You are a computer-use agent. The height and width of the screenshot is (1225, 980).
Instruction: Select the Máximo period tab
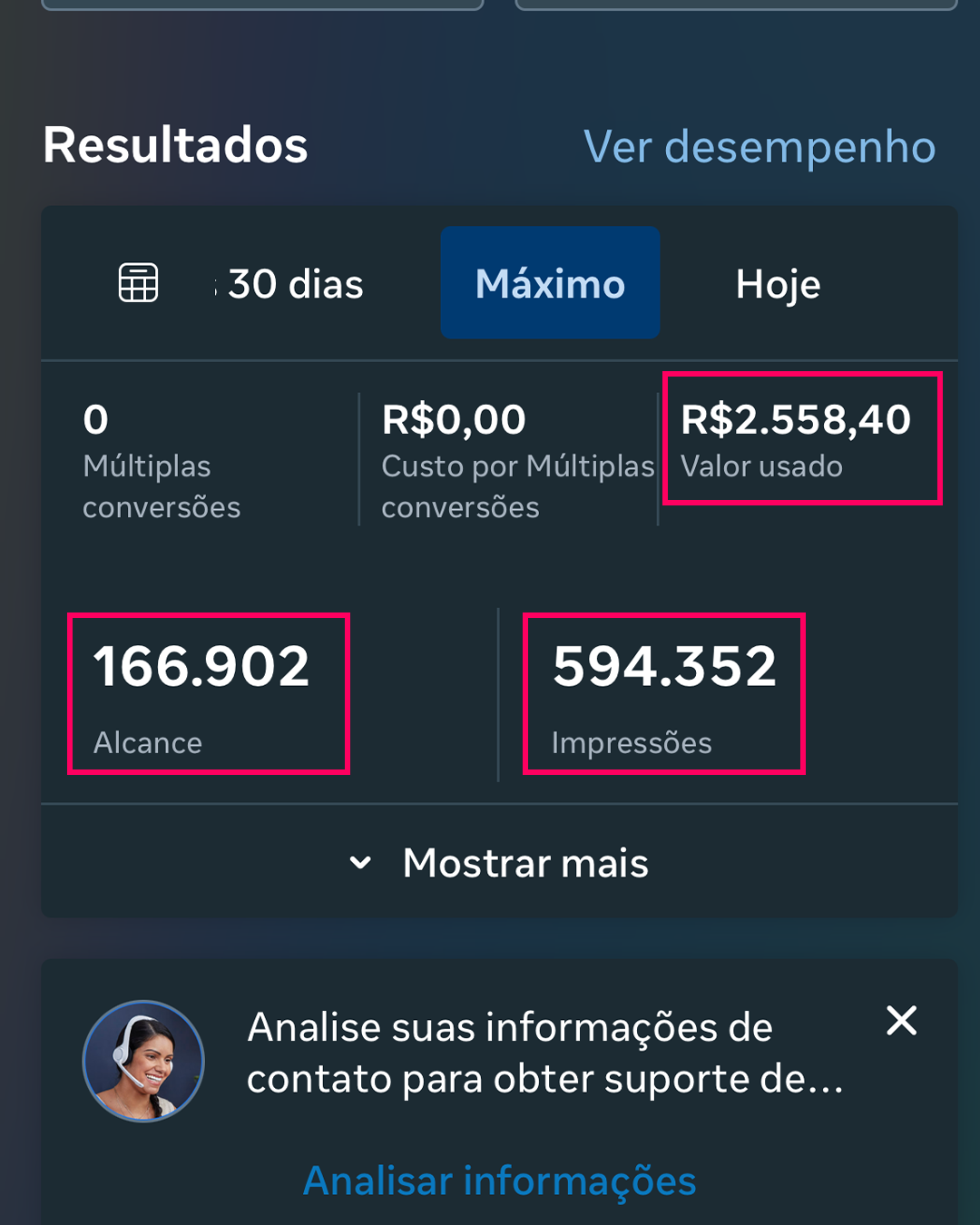(550, 283)
